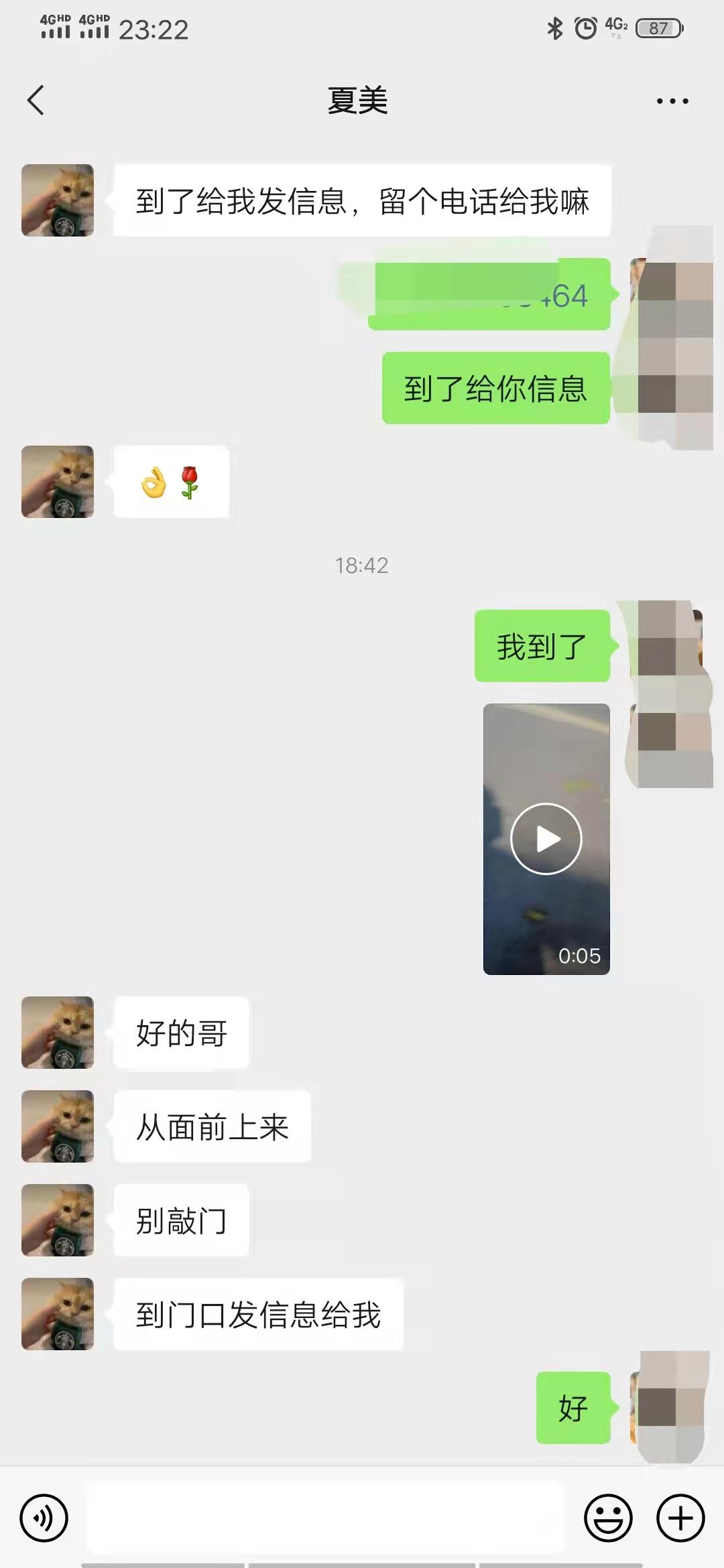The height and width of the screenshot is (1568, 724).
Task: Focus the message text field
Action: [x=325, y=1518]
